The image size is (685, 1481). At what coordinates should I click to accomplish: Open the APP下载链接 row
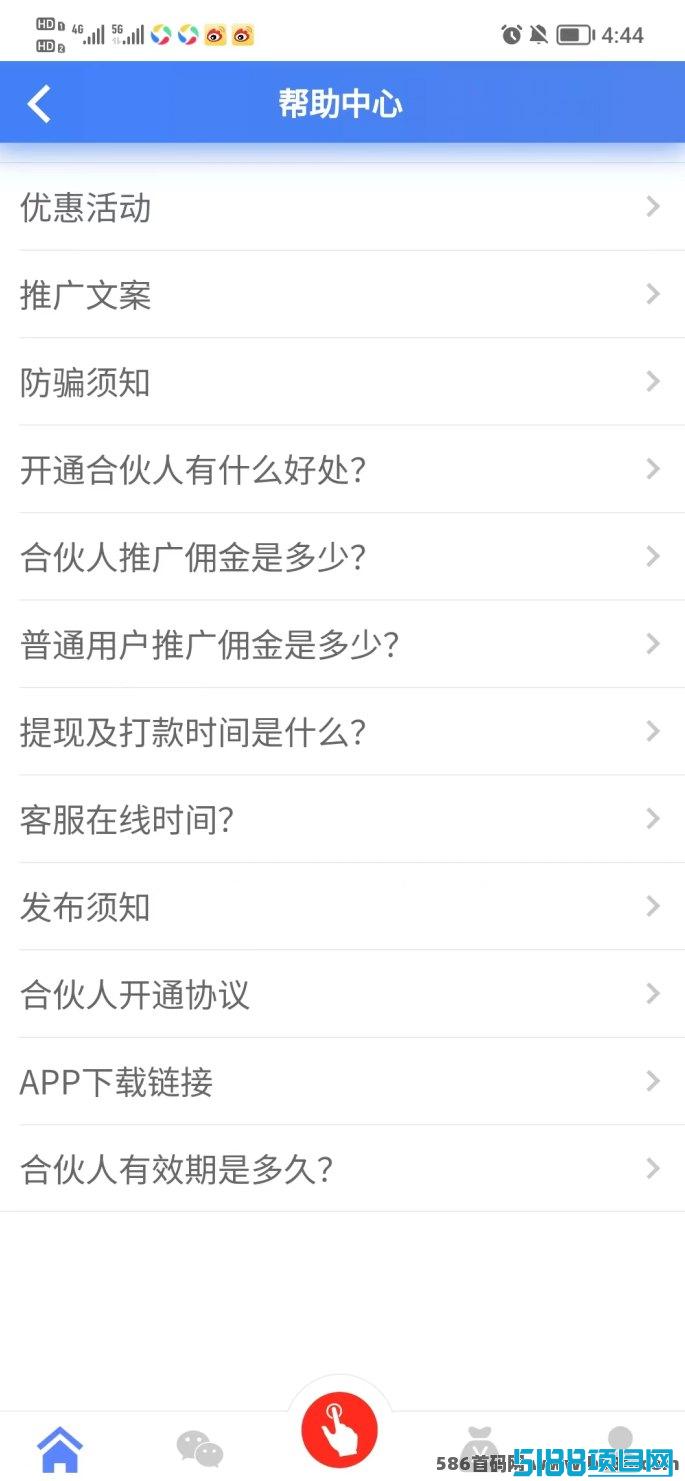tap(342, 1081)
